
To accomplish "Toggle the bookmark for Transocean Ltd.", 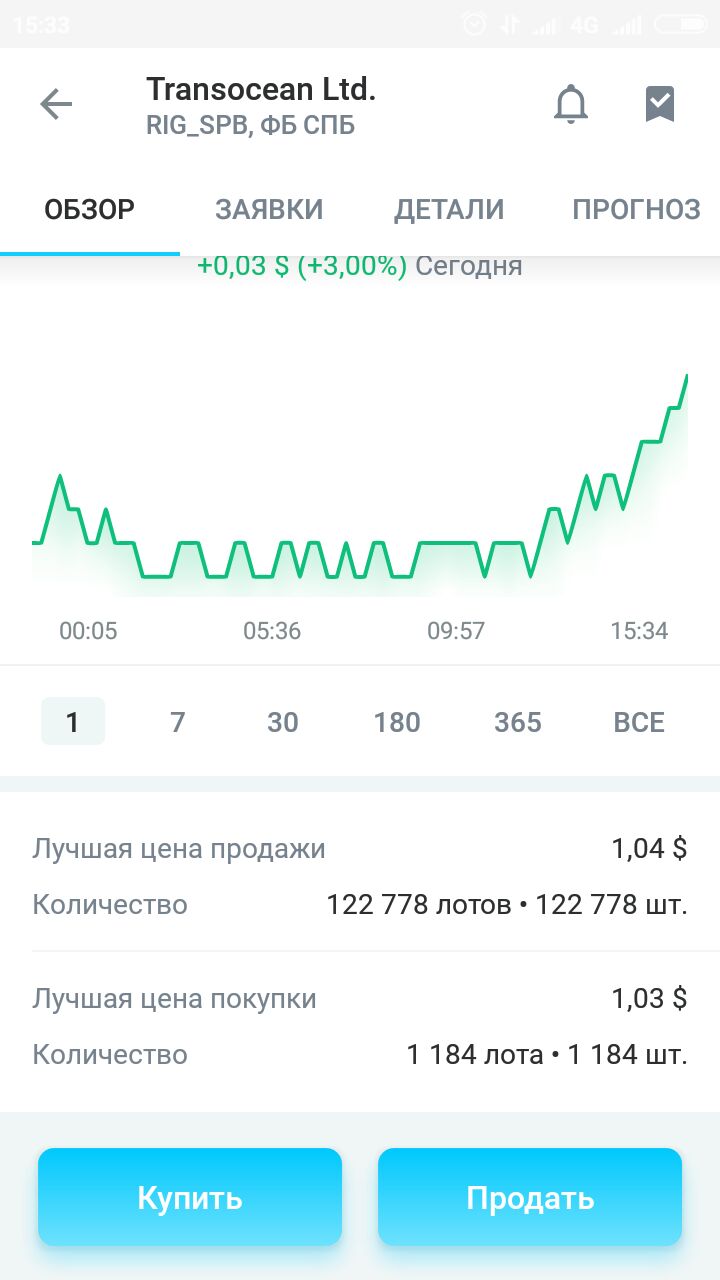I will 660,104.
